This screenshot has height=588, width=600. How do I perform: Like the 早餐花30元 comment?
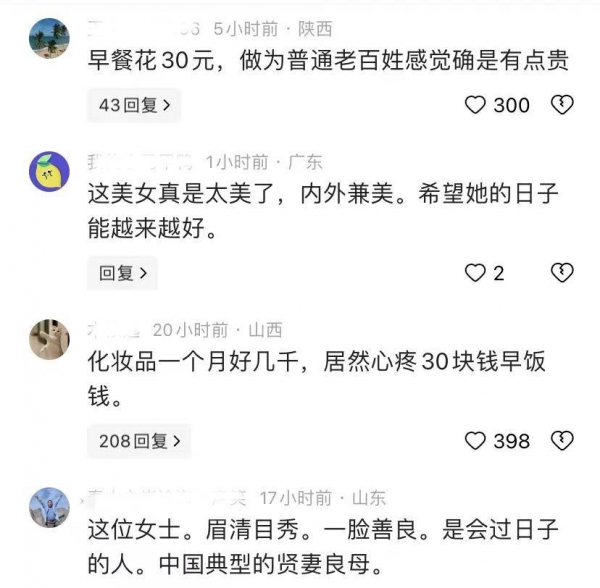(x=476, y=104)
